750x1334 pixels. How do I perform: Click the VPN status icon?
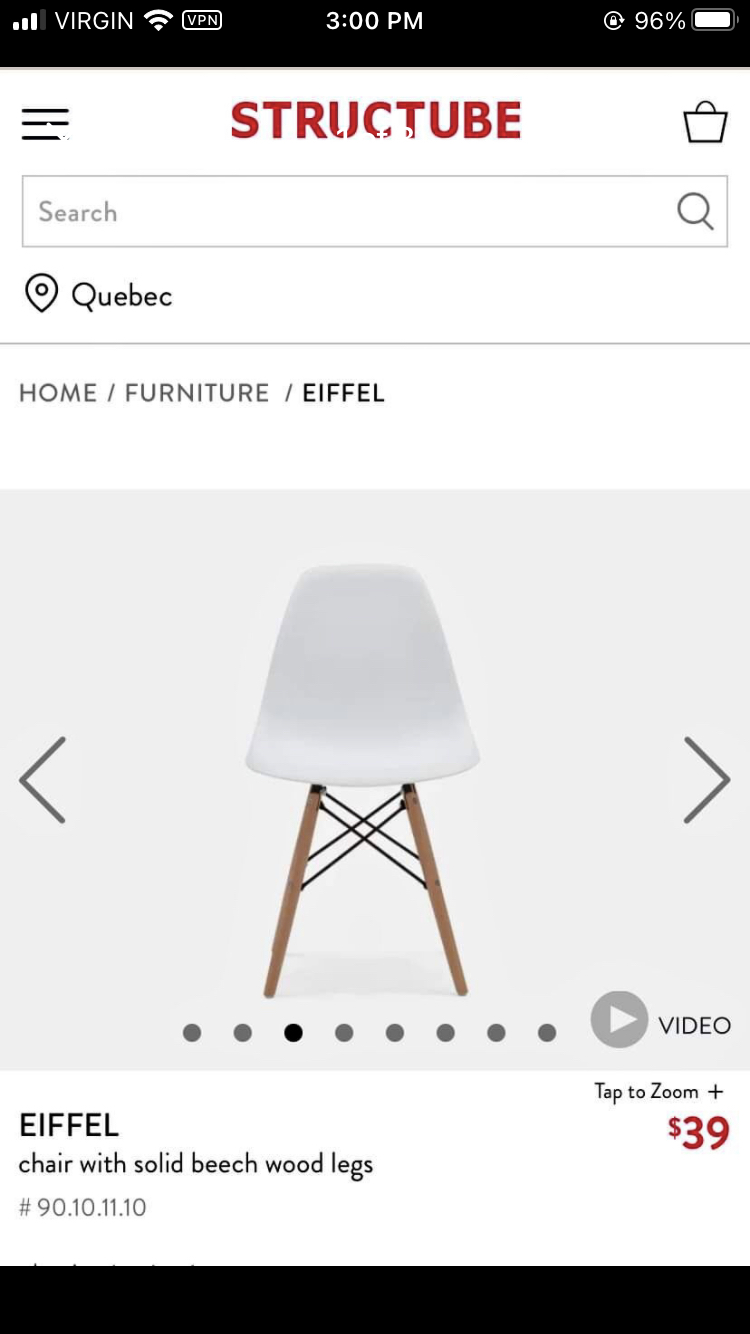(x=202, y=19)
